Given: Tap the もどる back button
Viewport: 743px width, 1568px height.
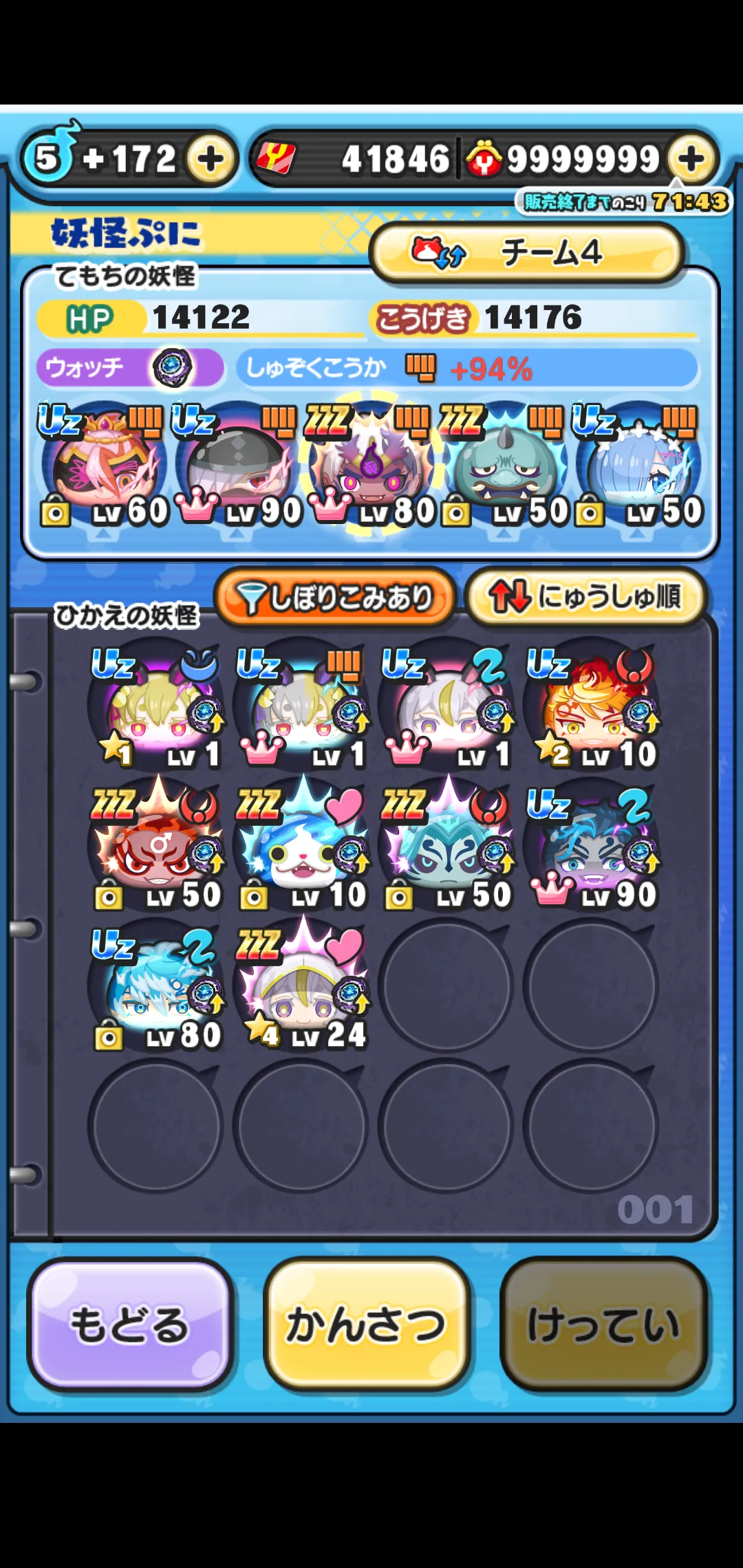Looking at the screenshot, I should coord(131,1325).
